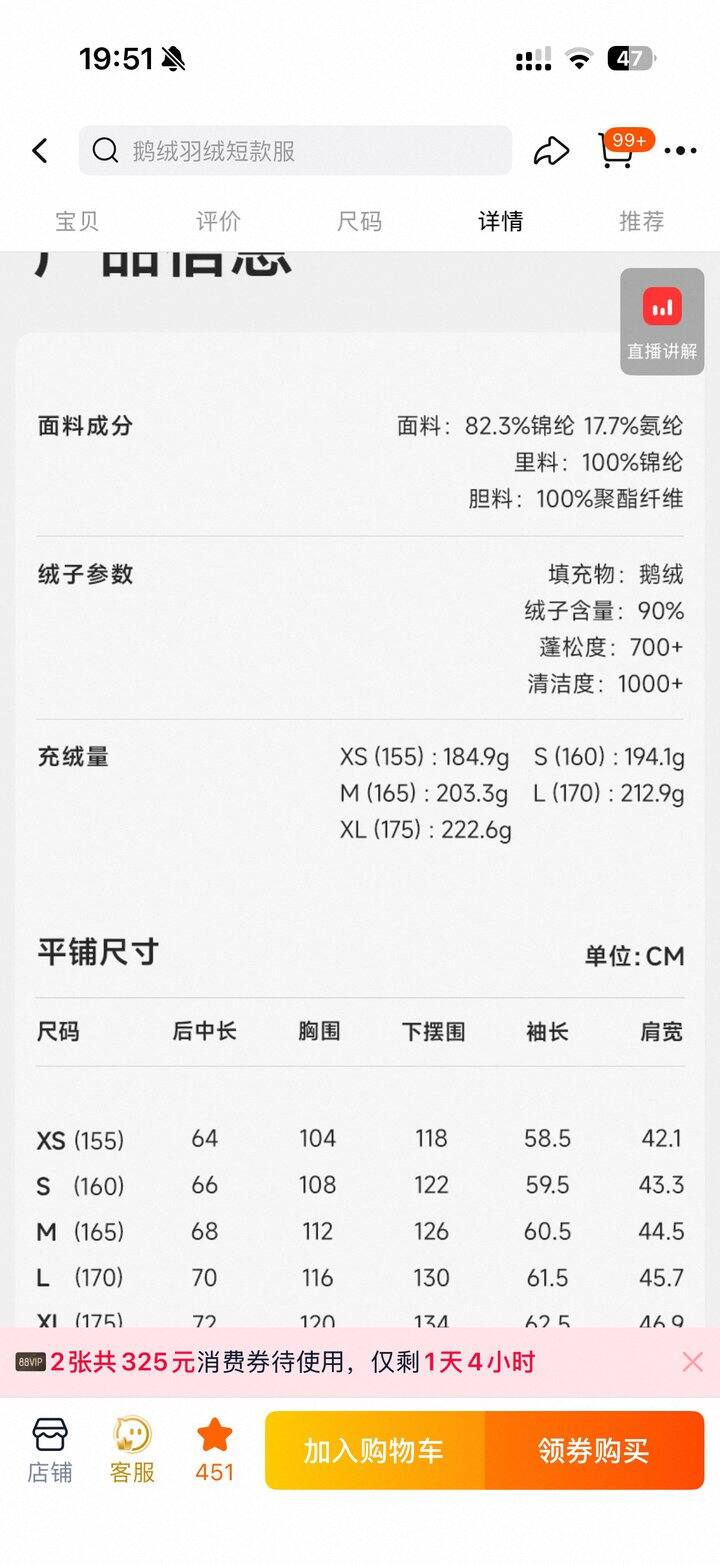Image resolution: width=720 pixels, height=1565 pixels.
Task: Share this product
Action: pos(550,151)
